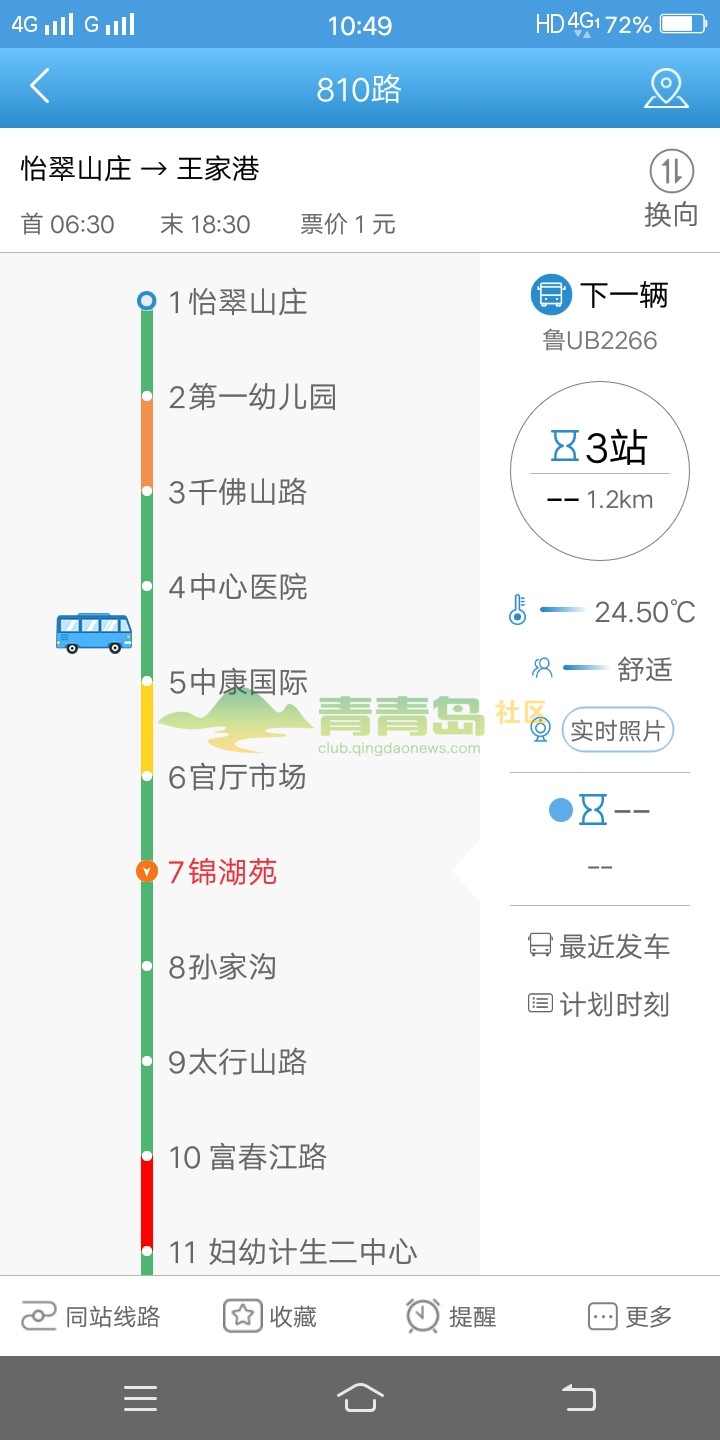
Task: Select station 1 怡翠山庄
Action: click(237, 302)
